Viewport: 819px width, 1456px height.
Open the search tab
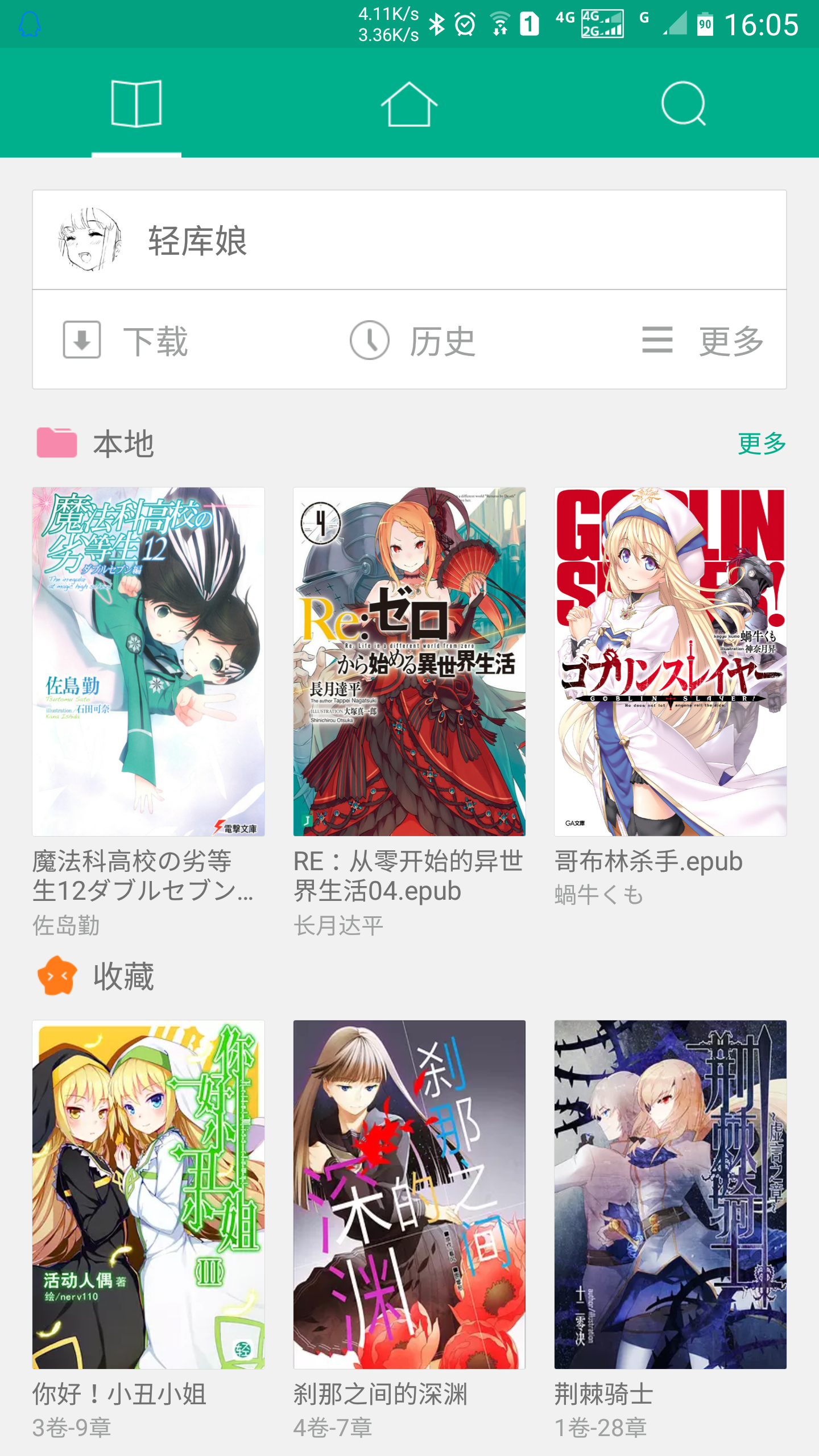pyautogui.click(x=683, y=104)
